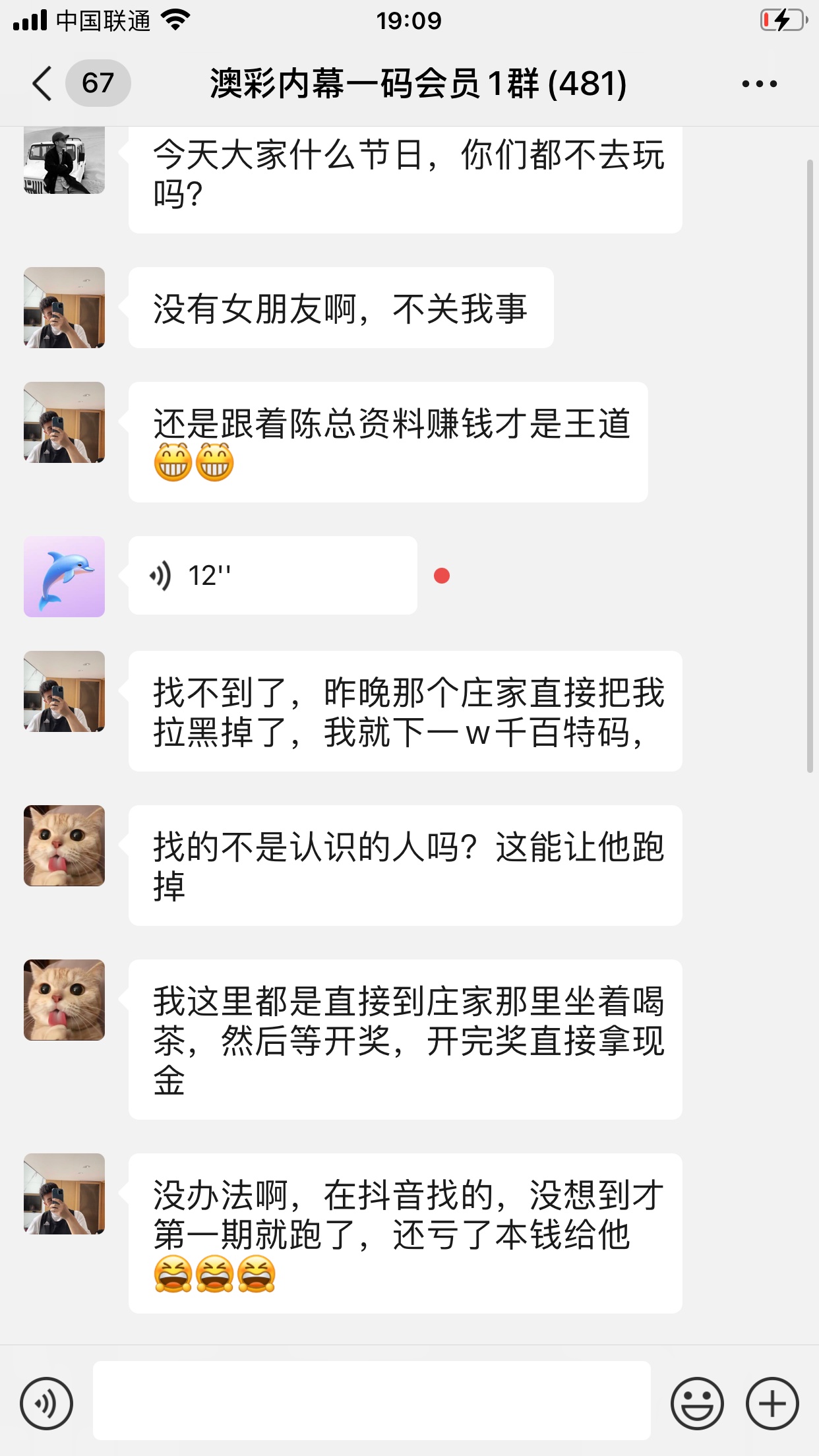Open the emoji picker
The width and height of the screenshot is (819, 1456).
click(696, 1403)
